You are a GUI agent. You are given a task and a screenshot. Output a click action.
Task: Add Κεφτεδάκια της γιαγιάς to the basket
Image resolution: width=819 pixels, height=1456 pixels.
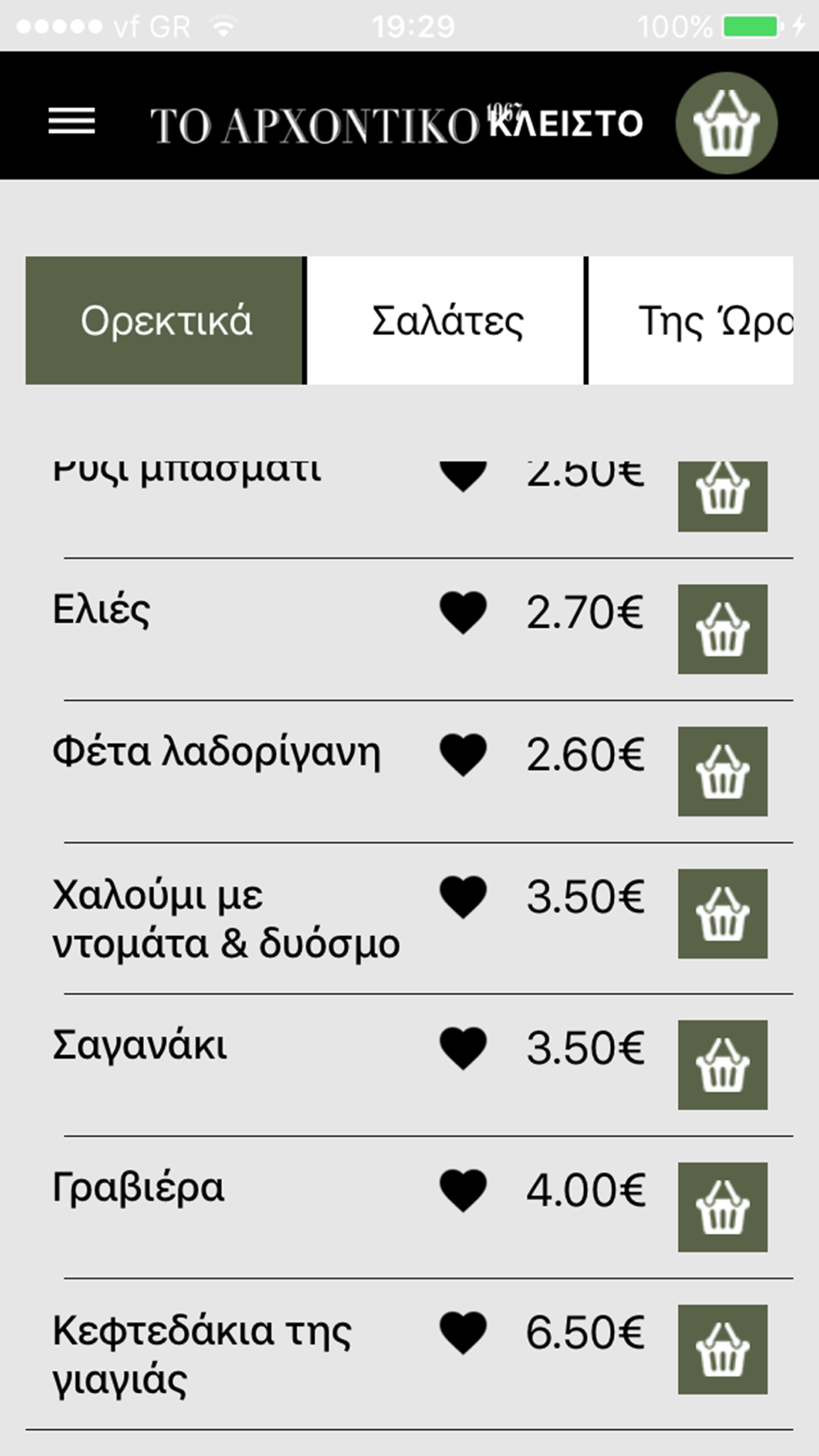click(722, 1350)
